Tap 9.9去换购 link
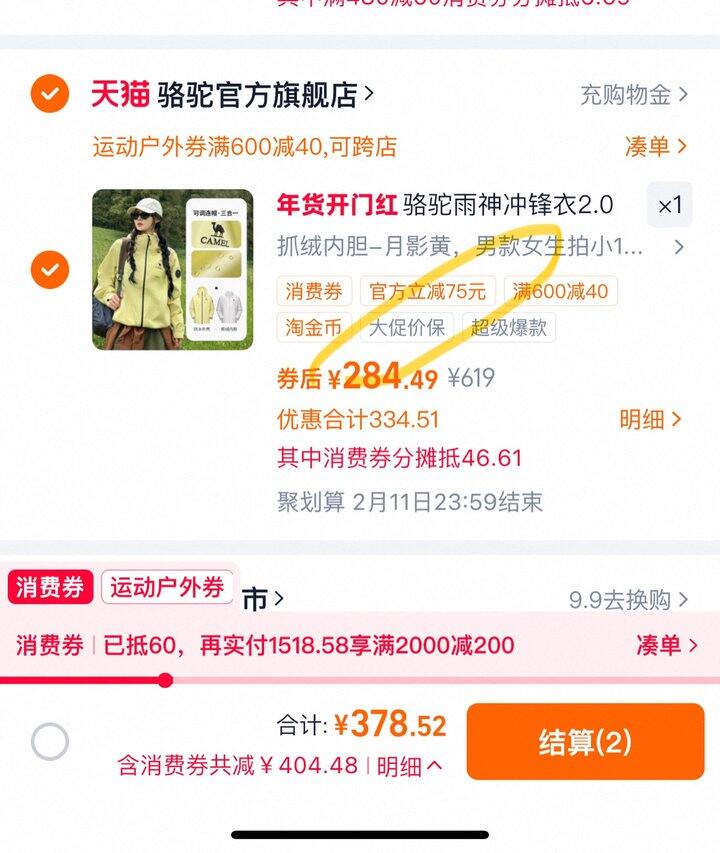 click(628, 599)
